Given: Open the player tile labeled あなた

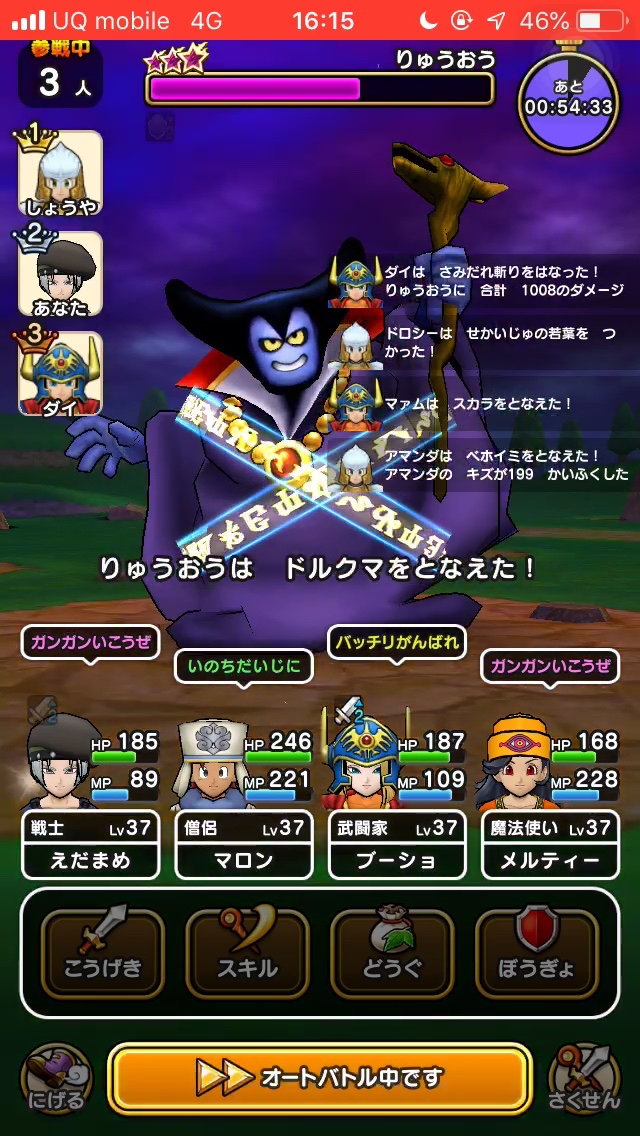Looking at the screenshot, I should click(x=60, y=275).
